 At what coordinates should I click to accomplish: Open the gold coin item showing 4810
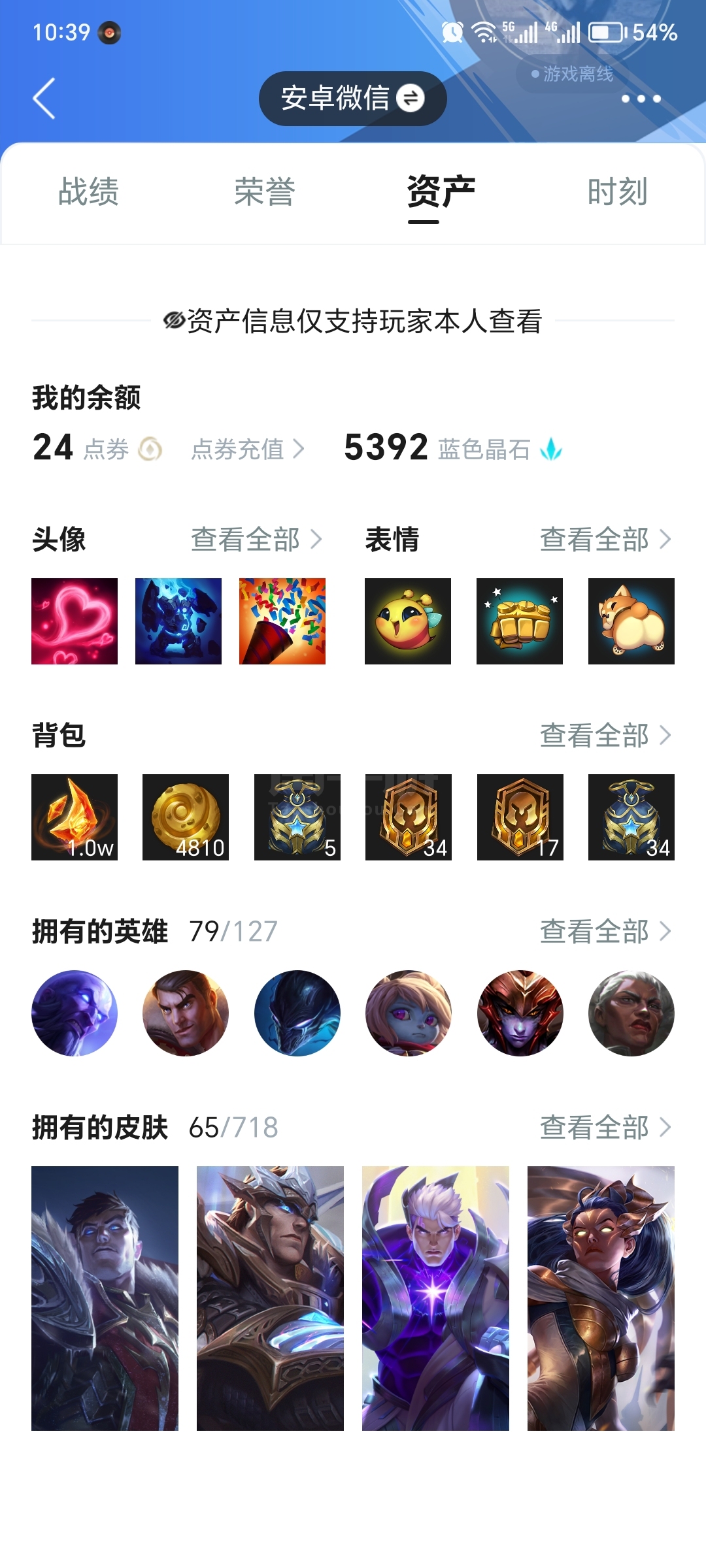(x=186, y=817)
